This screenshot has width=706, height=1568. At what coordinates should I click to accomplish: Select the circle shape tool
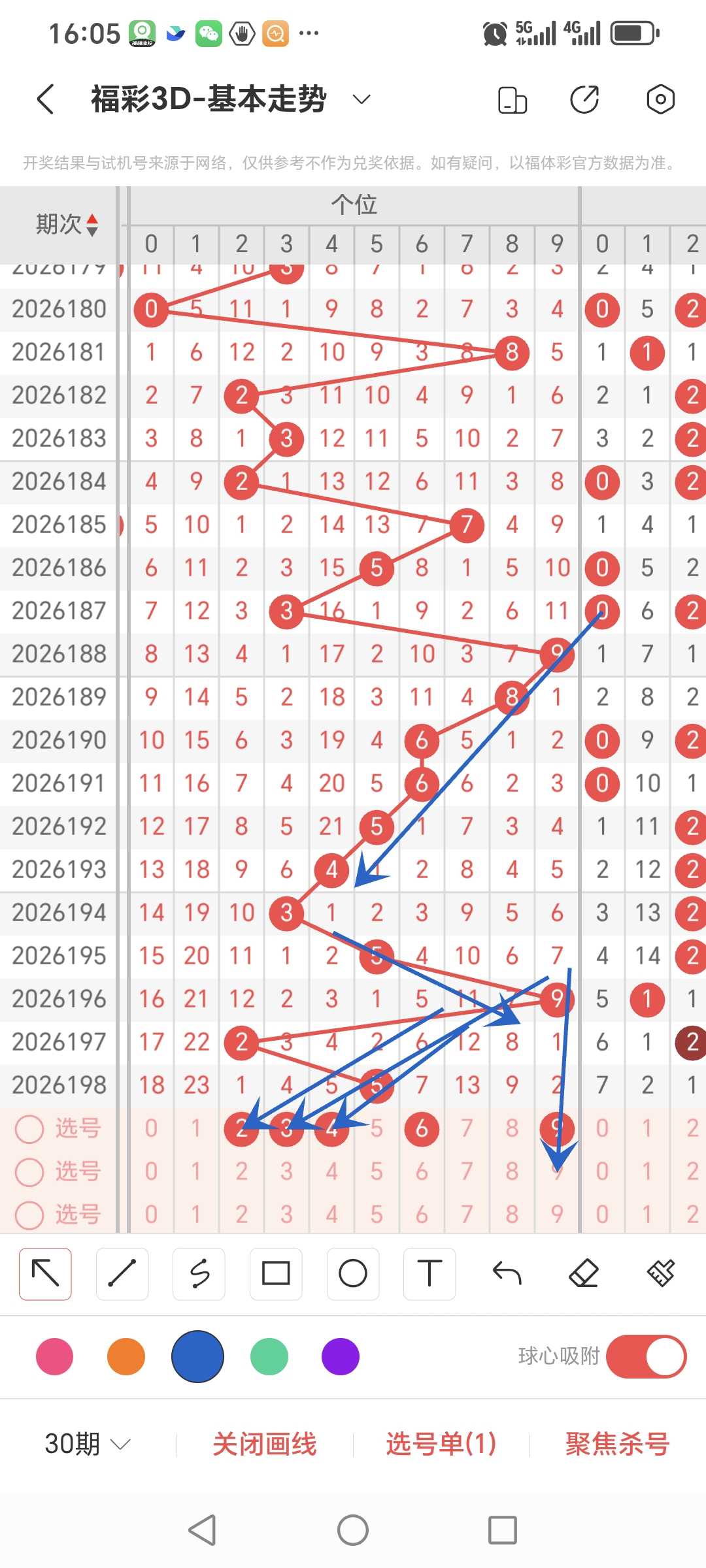point(353,1273)
